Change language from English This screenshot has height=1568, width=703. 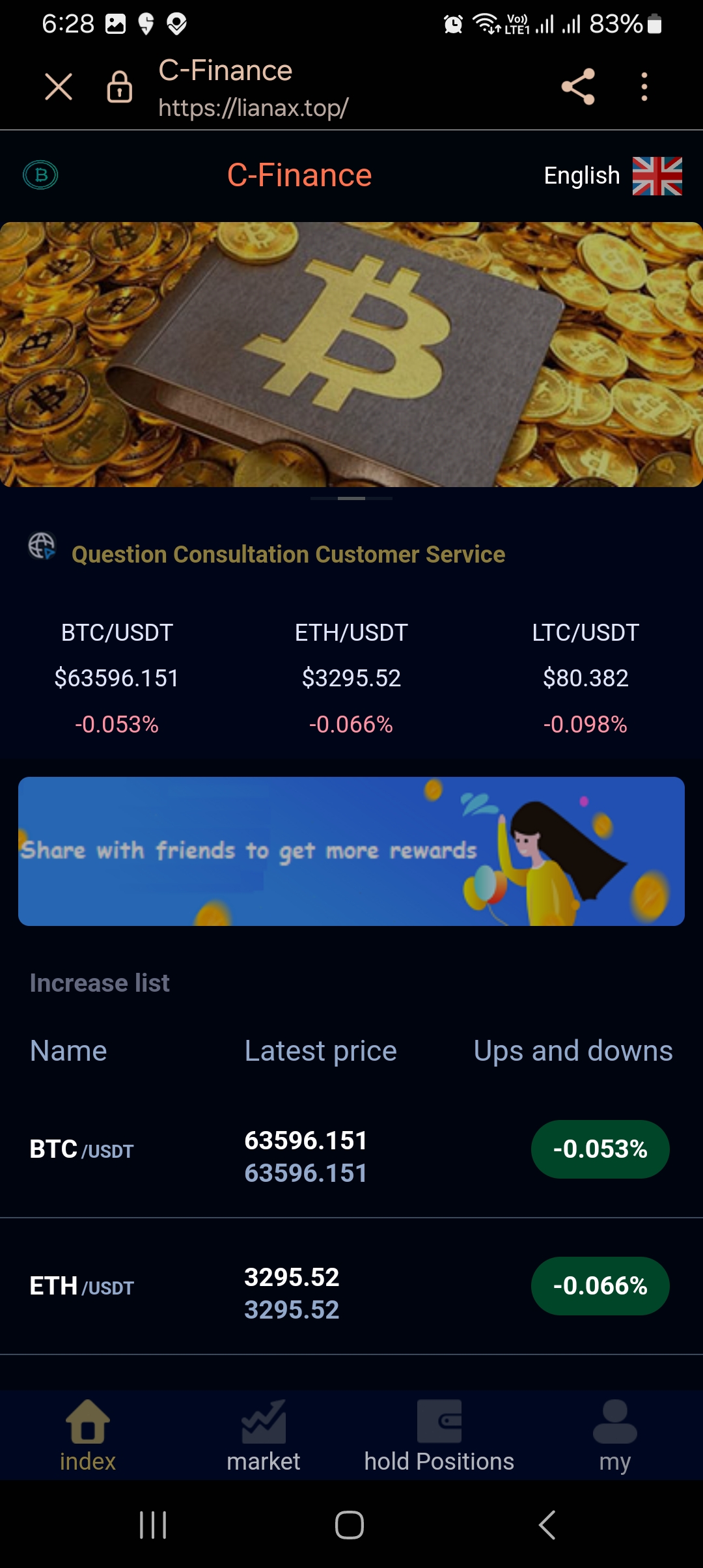click(612, 176)
